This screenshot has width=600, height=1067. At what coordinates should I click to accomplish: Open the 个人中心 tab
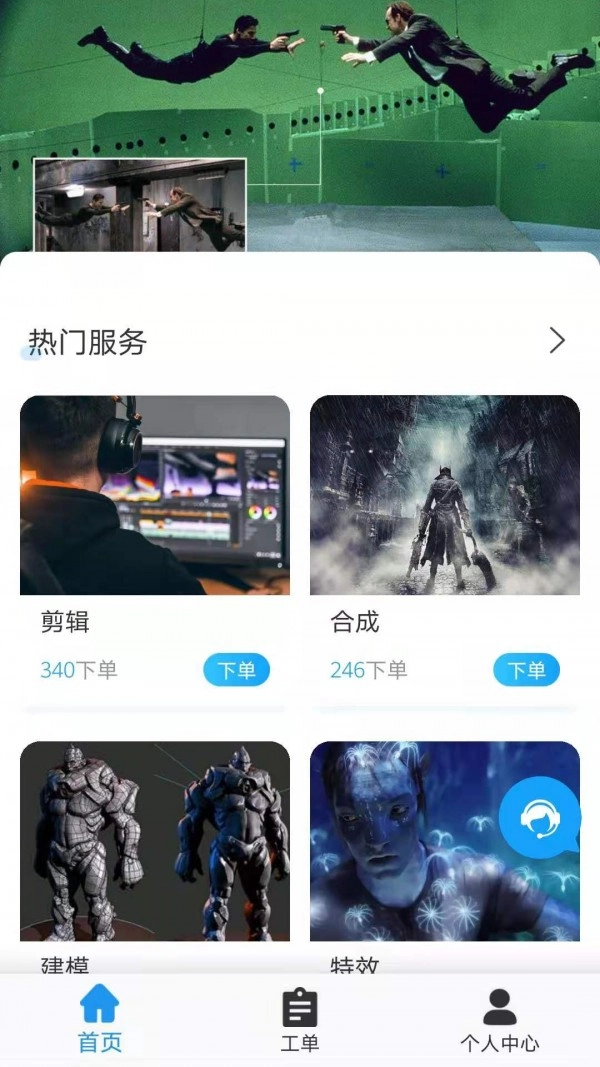click(499, 1019)
